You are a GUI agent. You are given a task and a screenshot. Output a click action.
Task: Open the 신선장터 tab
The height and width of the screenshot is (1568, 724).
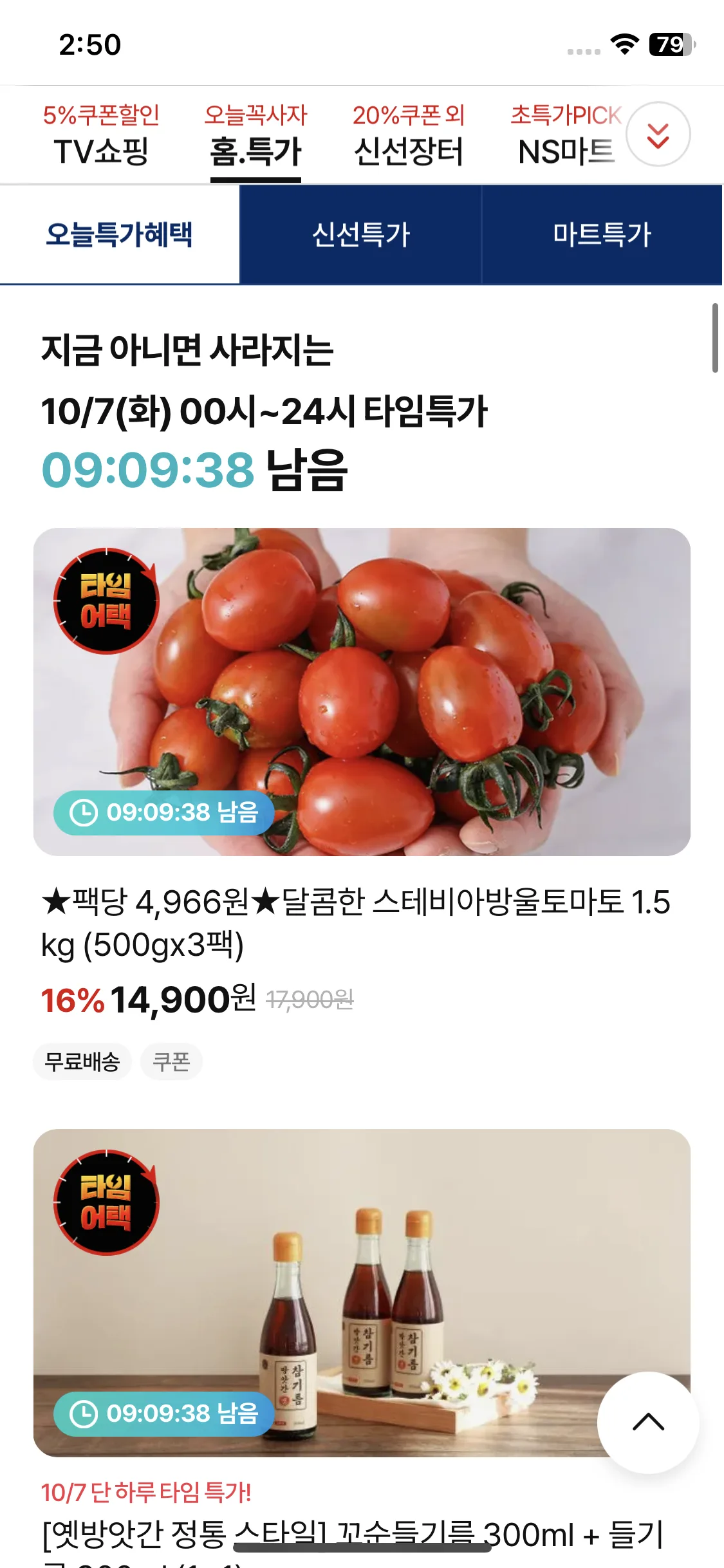coord(409,136)
